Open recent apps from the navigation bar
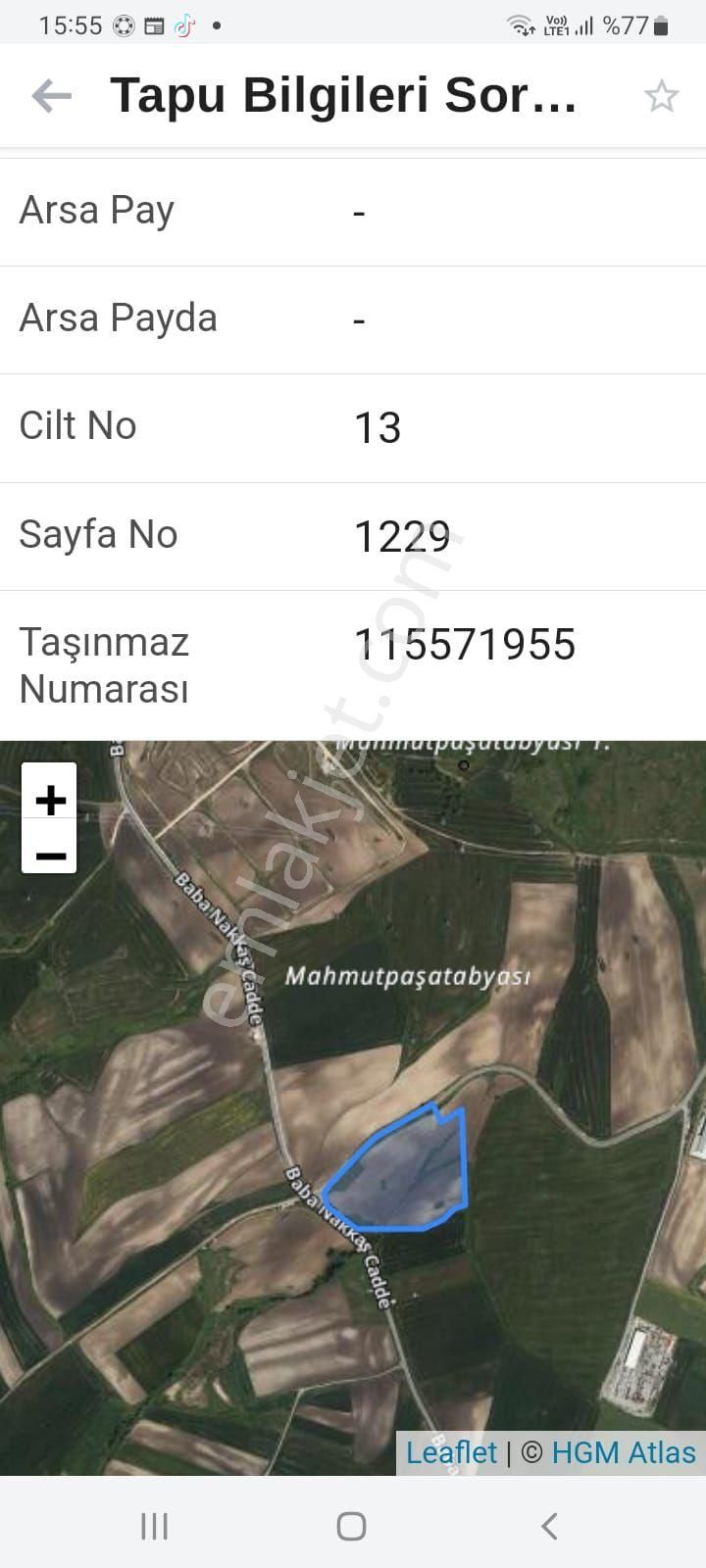Viewport: 706px width, 1568px height. pos(154,1526)
